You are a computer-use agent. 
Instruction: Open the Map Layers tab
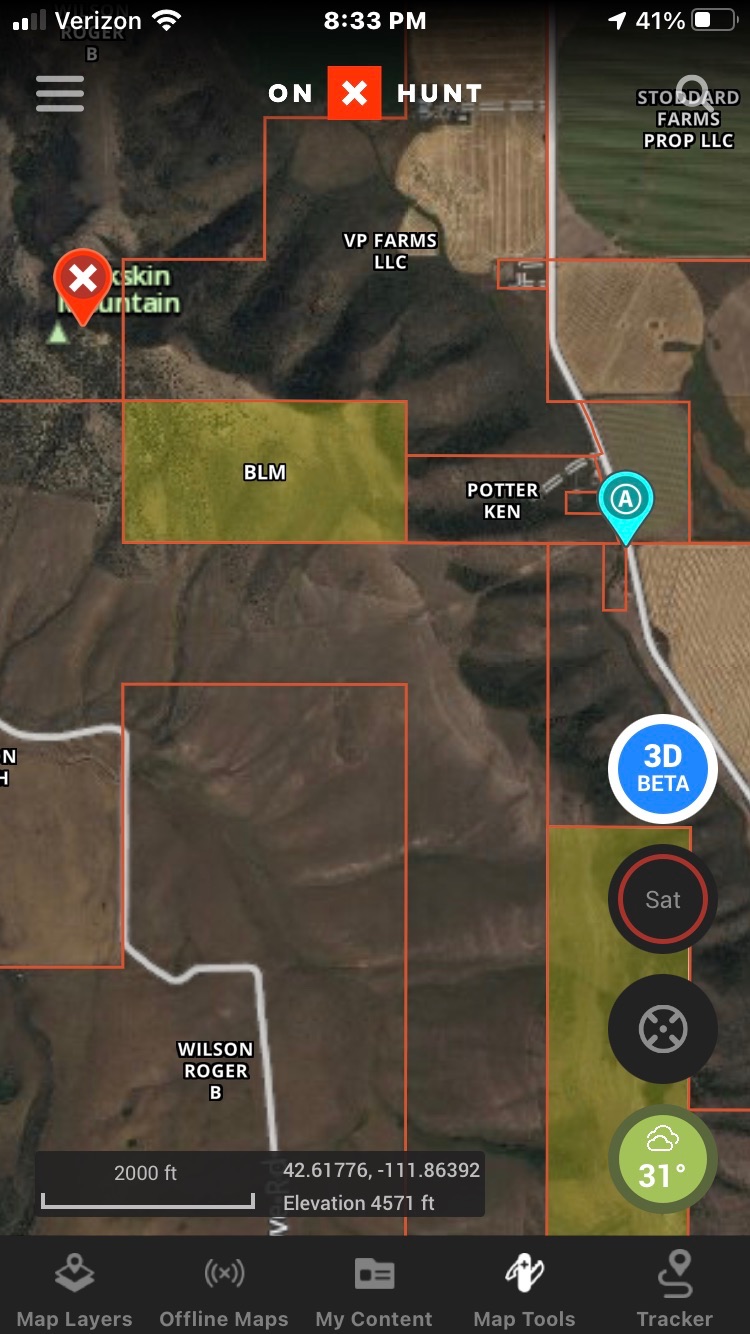click(x=75, y=1292)
